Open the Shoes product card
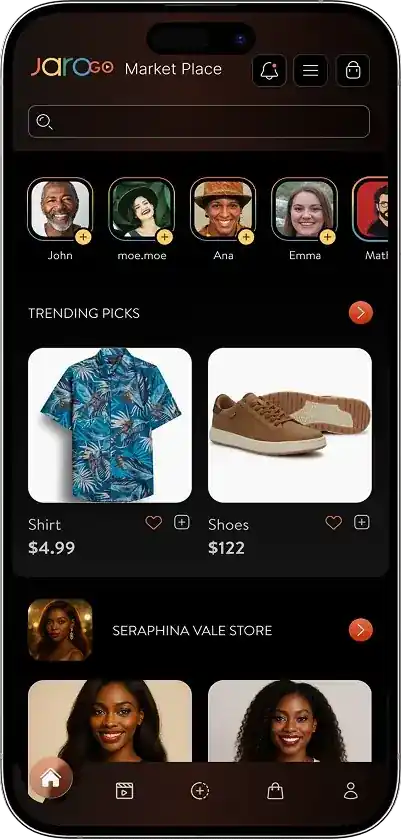Screen dimensions: 401x839 click(x=290, y=425)
